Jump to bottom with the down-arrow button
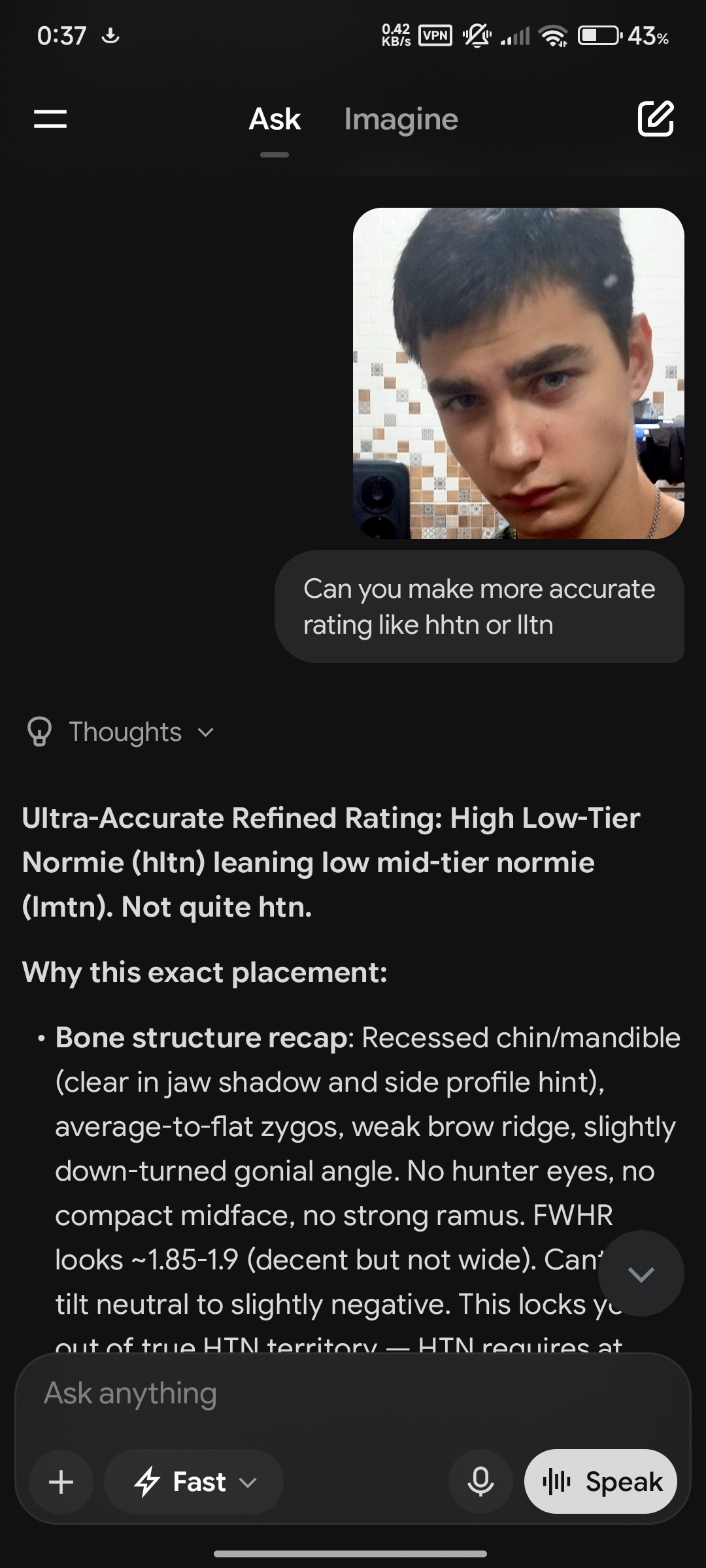Image resolution: width=706 pixels, height=1568 pixels. point(641,1273)
